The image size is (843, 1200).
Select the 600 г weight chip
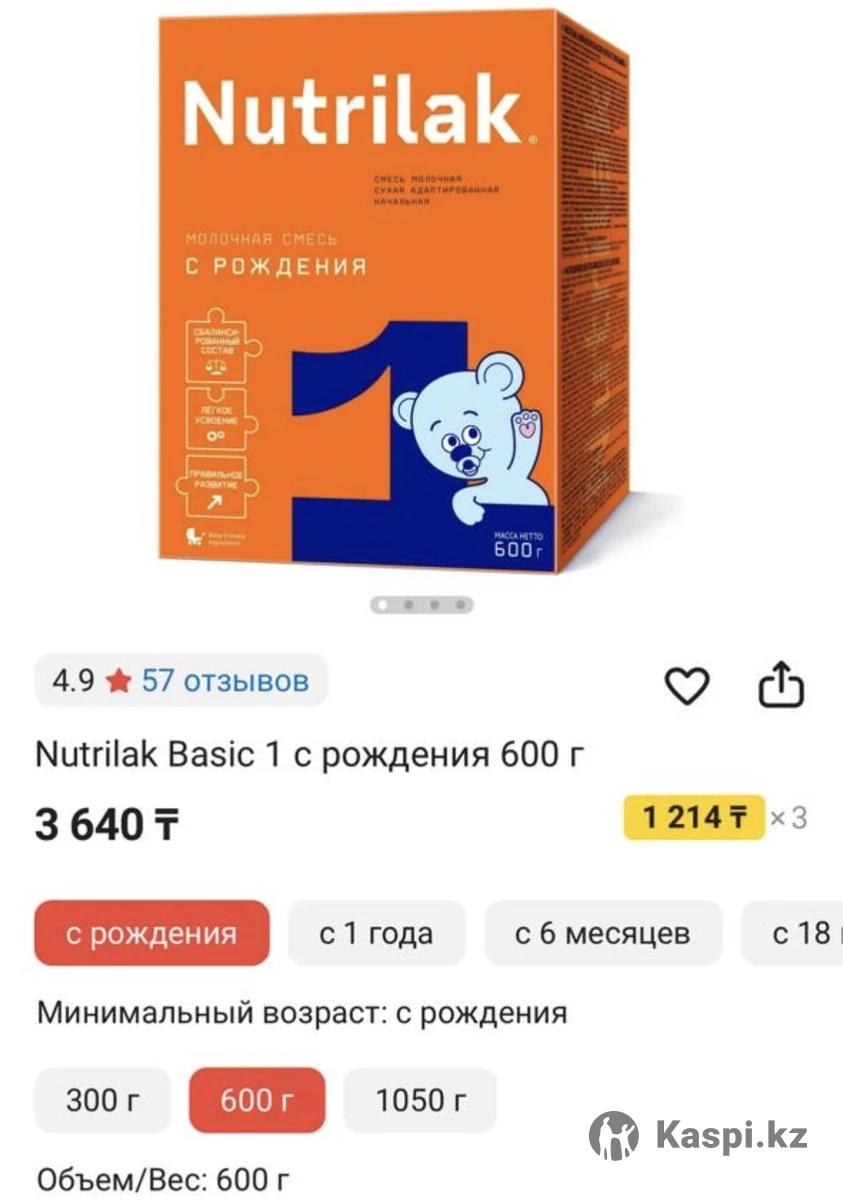tap(257, 1101)
